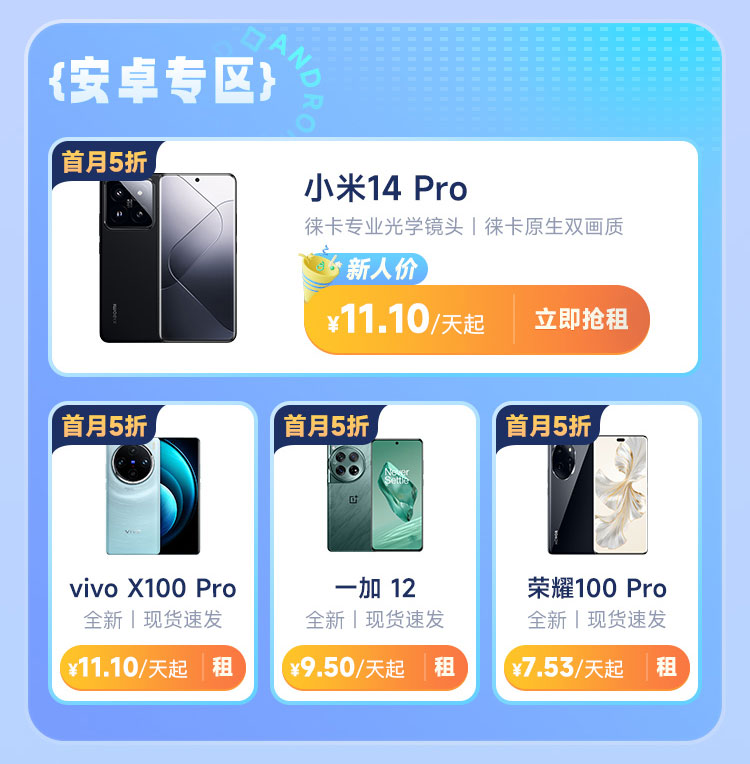Tap 立即抢租 for 小米14 Pro

[581, 320]
